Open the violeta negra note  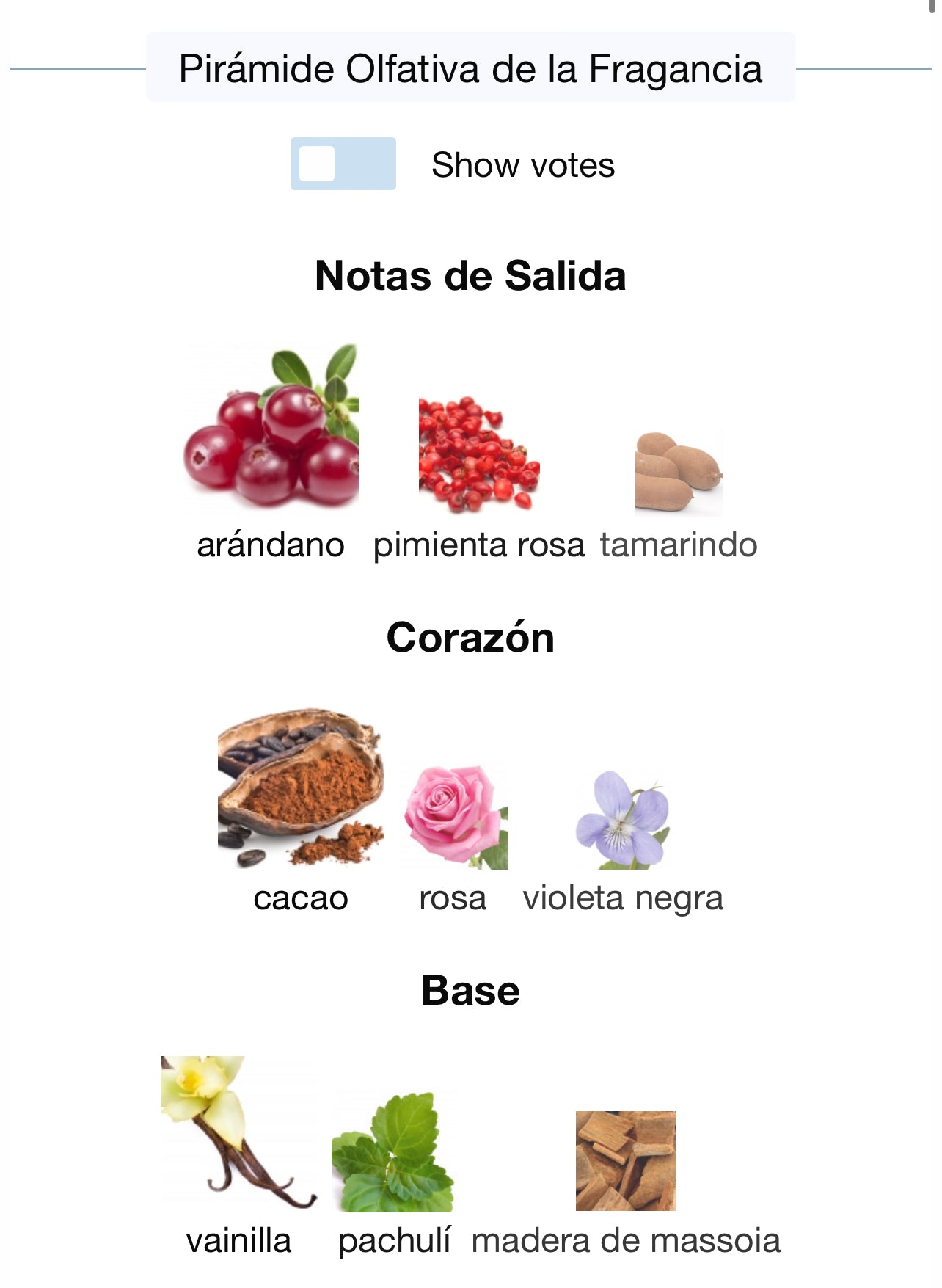[623, 821]
